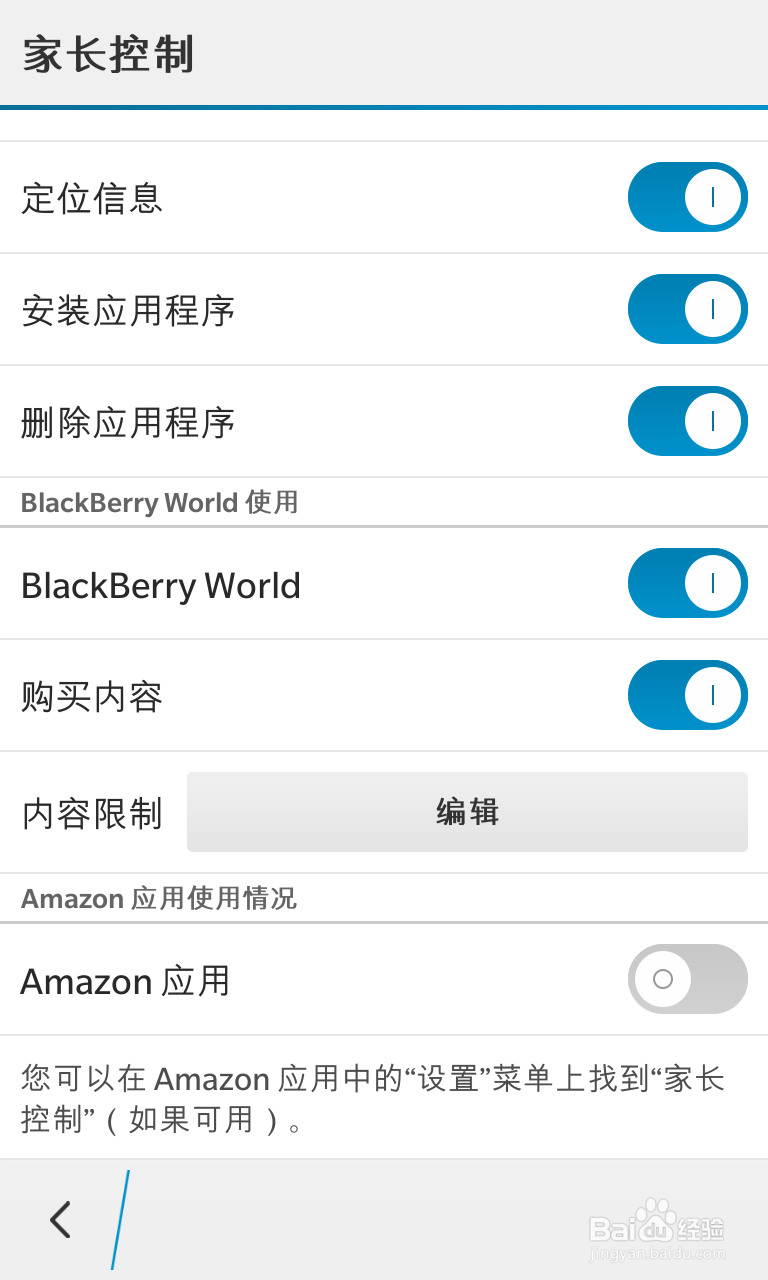Turn off the 定位信息 switch

tap(687, 197)
